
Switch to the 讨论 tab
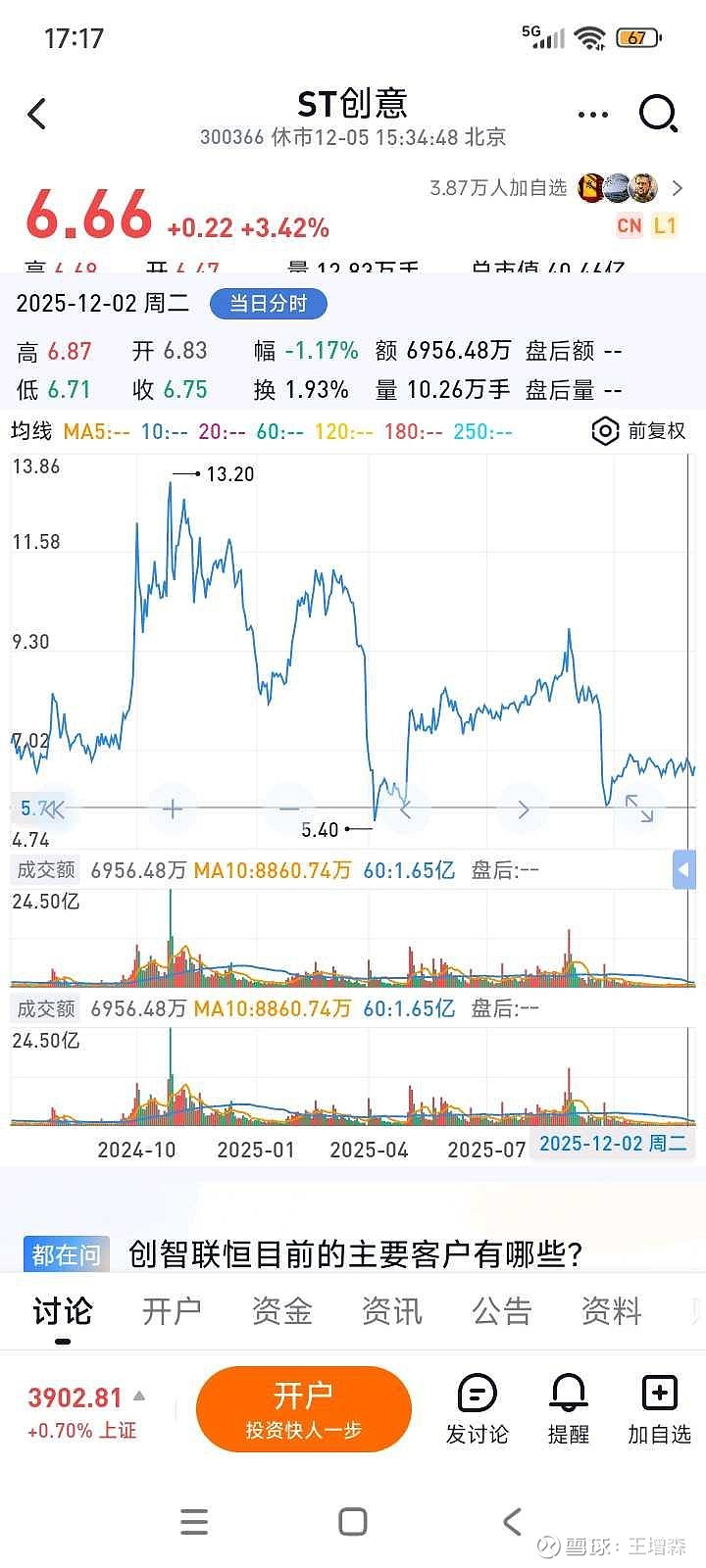pyautogui.click(x=62, y=1311)
